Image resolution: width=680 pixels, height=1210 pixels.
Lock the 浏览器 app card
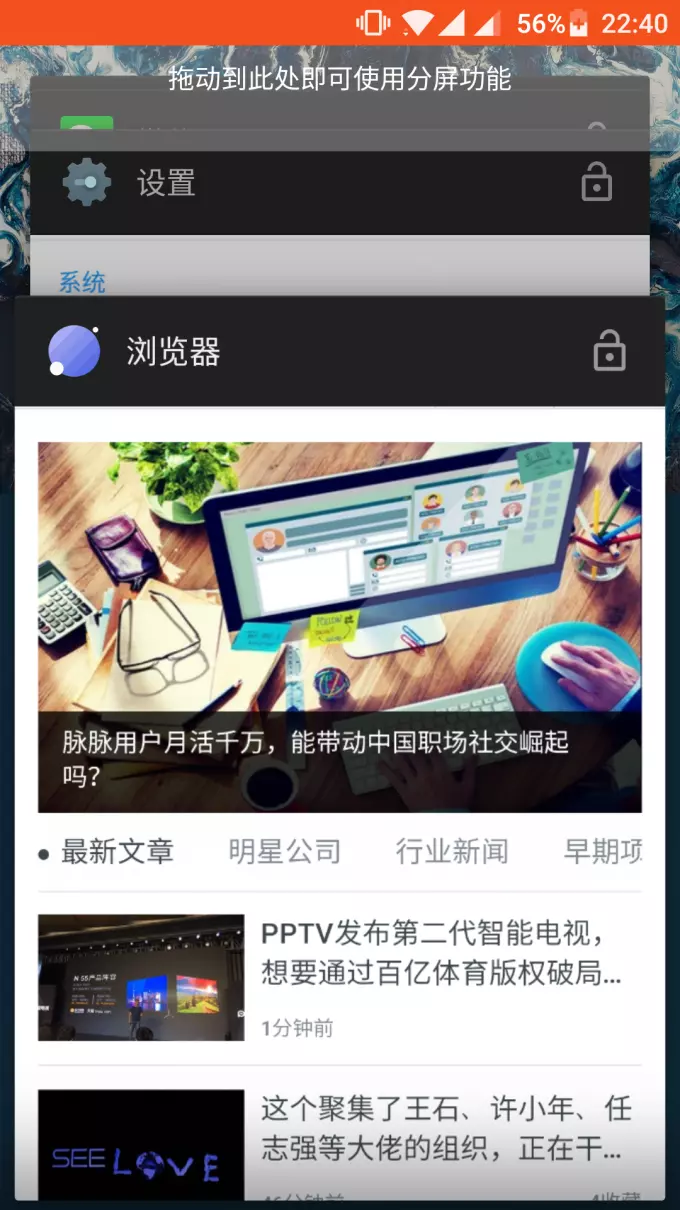tap(609, 352)
